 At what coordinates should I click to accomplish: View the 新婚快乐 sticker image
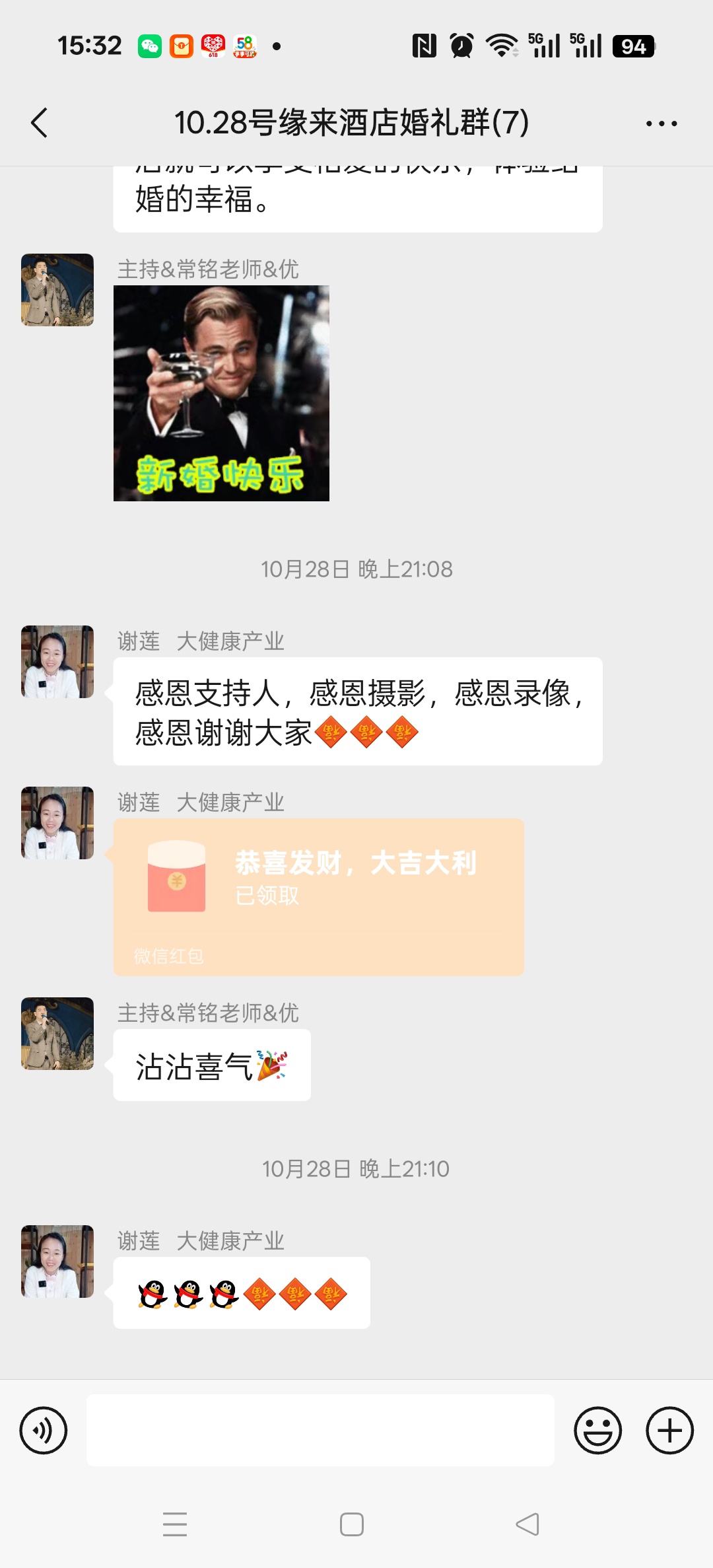(x=221, y=393)
